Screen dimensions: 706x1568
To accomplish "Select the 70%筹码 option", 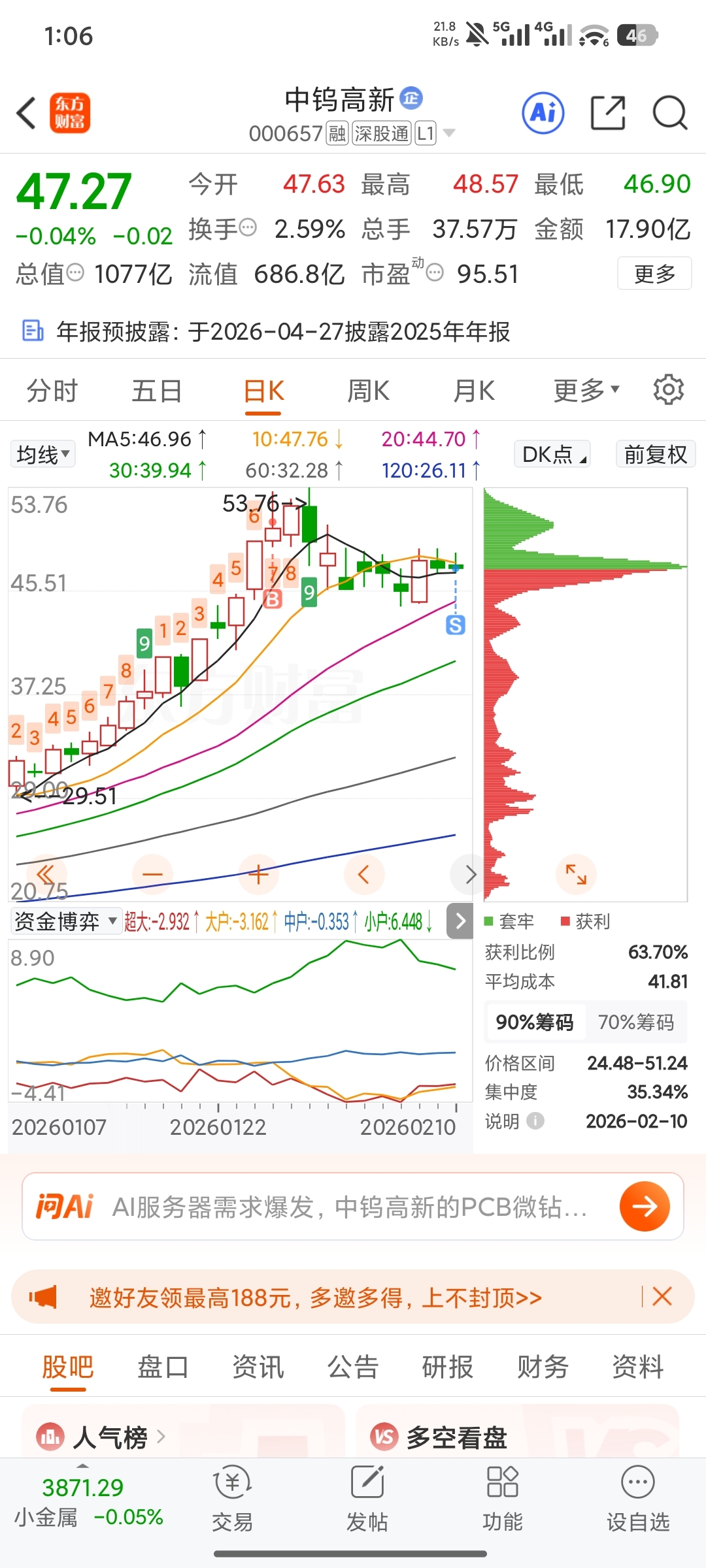I will click(636, 1022).
